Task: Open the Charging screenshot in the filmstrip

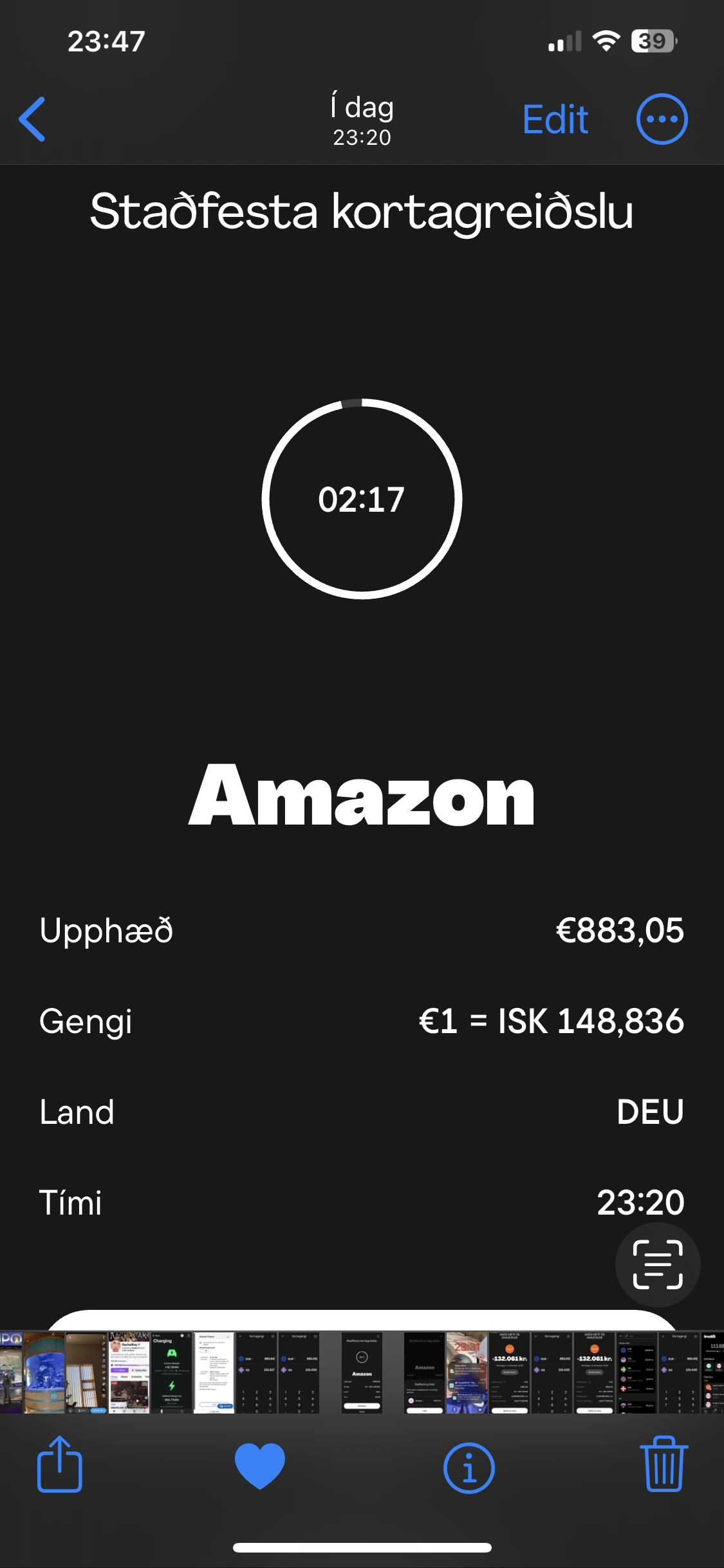Action: (171, 1373)
